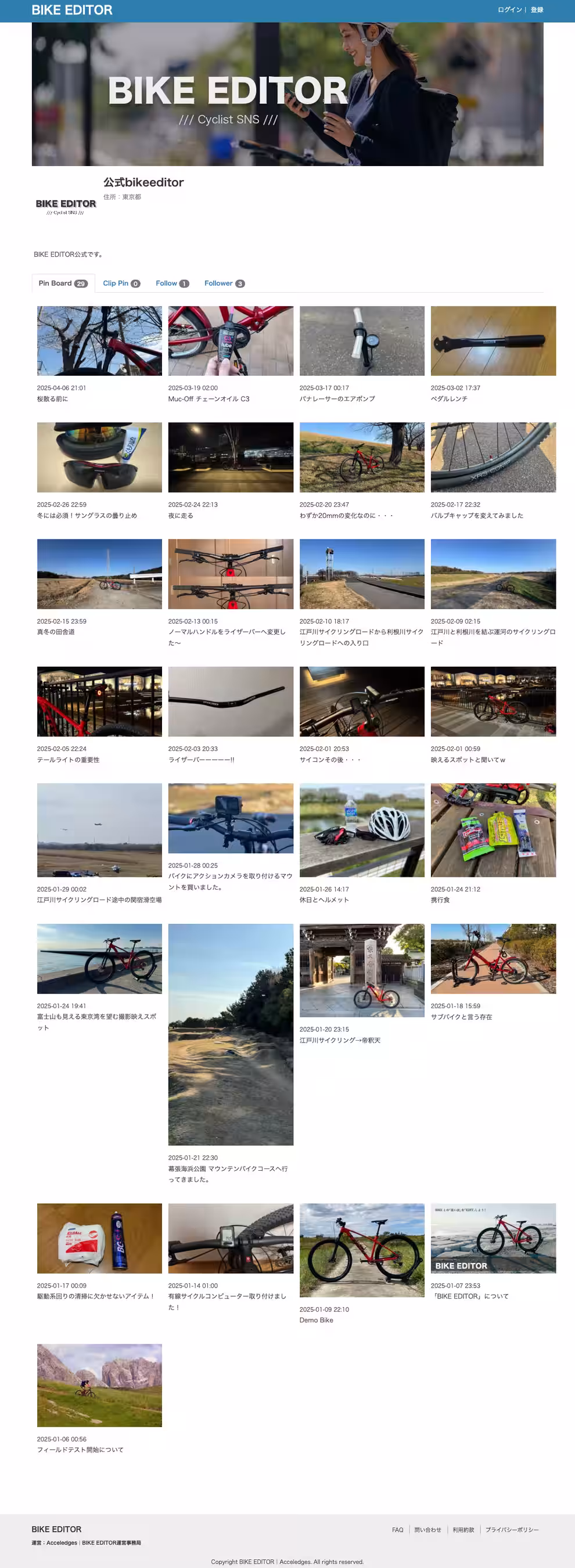View the 真冬の田舎道 post

pos(99,573)
